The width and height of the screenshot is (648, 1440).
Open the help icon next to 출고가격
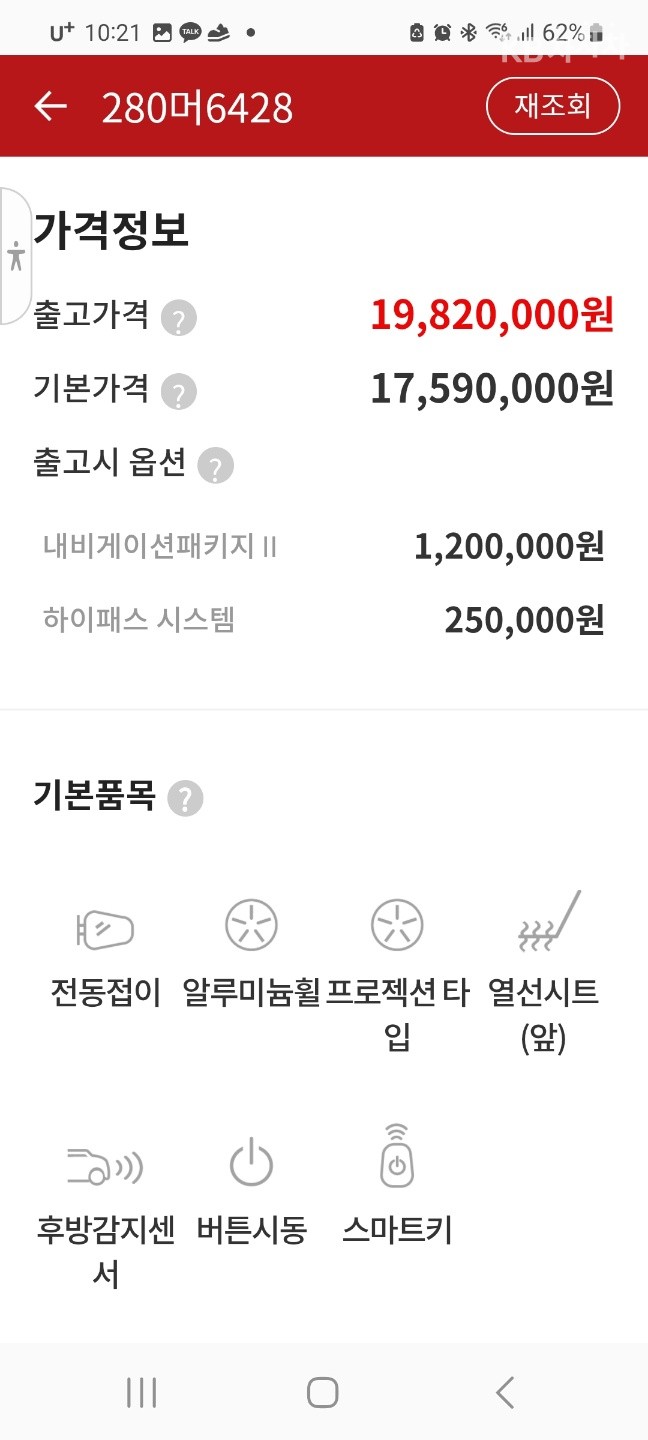tap(179, 320)
